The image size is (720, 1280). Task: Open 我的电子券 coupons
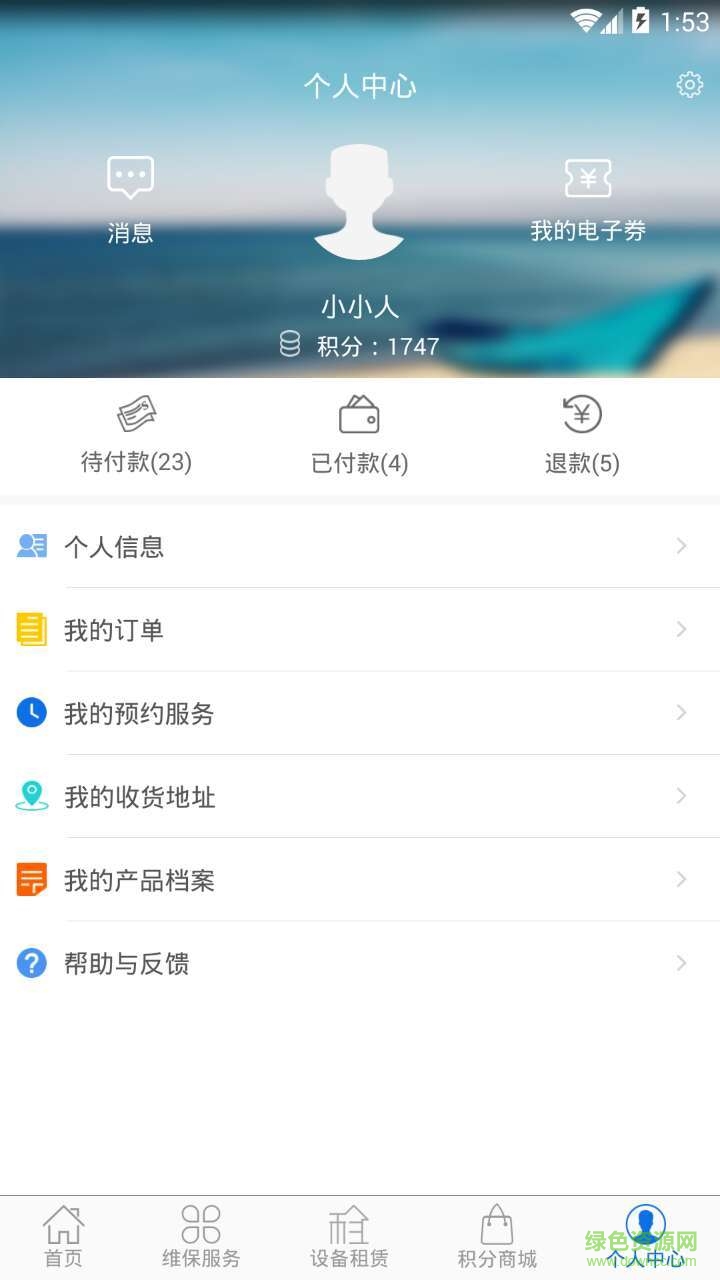click(x=588, y=199)
